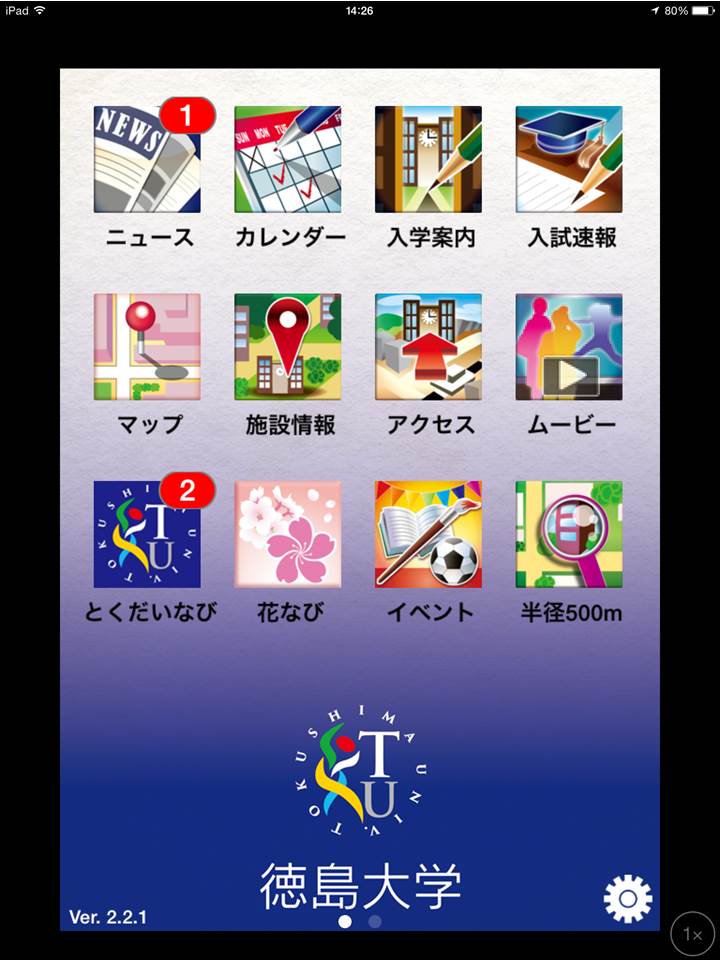View 入試速報 exam bulletin
720x960 pixels.
pos(569,160)
